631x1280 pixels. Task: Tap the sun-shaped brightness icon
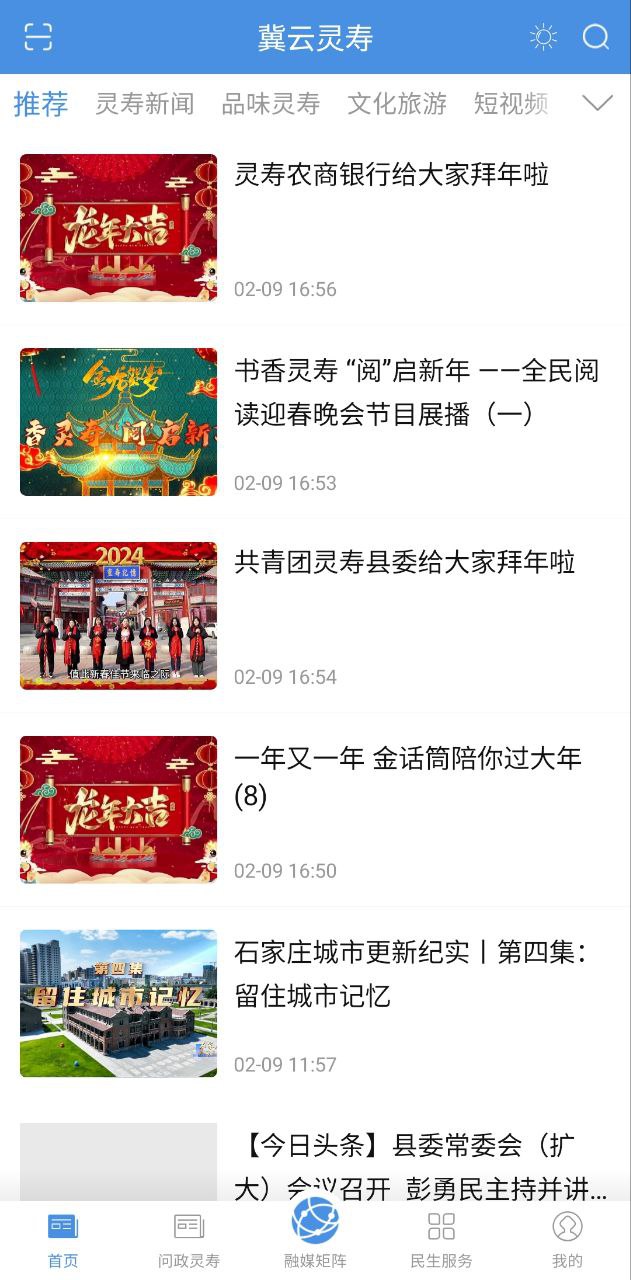click(x=543, y=37)
